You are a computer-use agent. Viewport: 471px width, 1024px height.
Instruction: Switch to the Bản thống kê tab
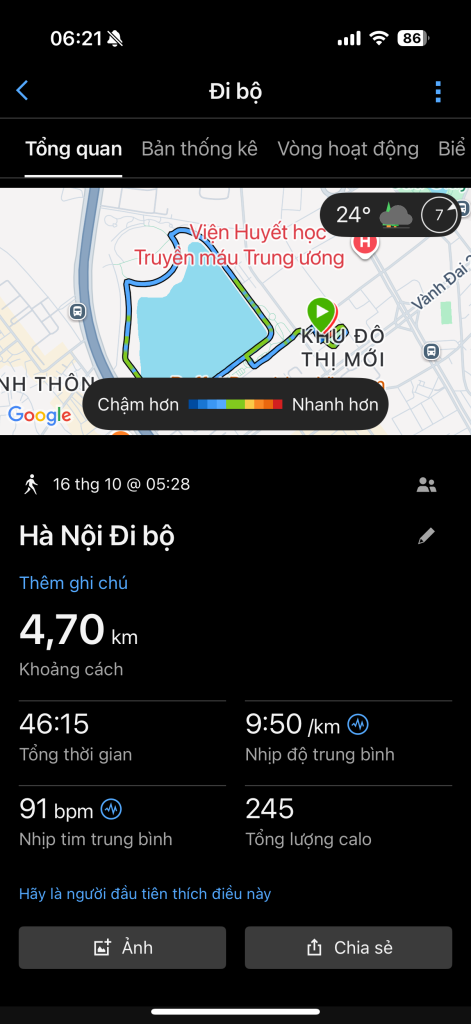click(x=199, y=149)
